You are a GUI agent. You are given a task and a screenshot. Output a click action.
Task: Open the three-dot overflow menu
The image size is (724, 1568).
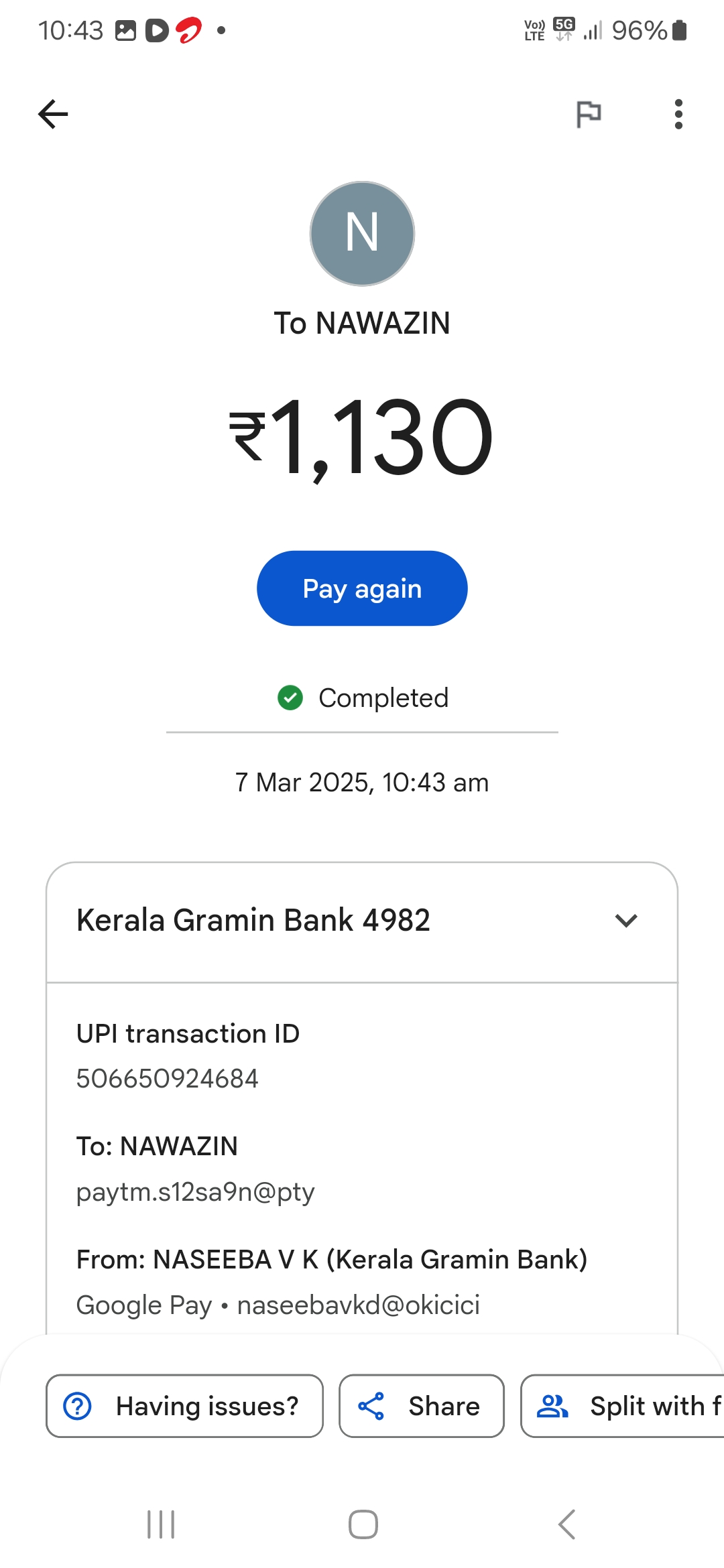point(678,114)
